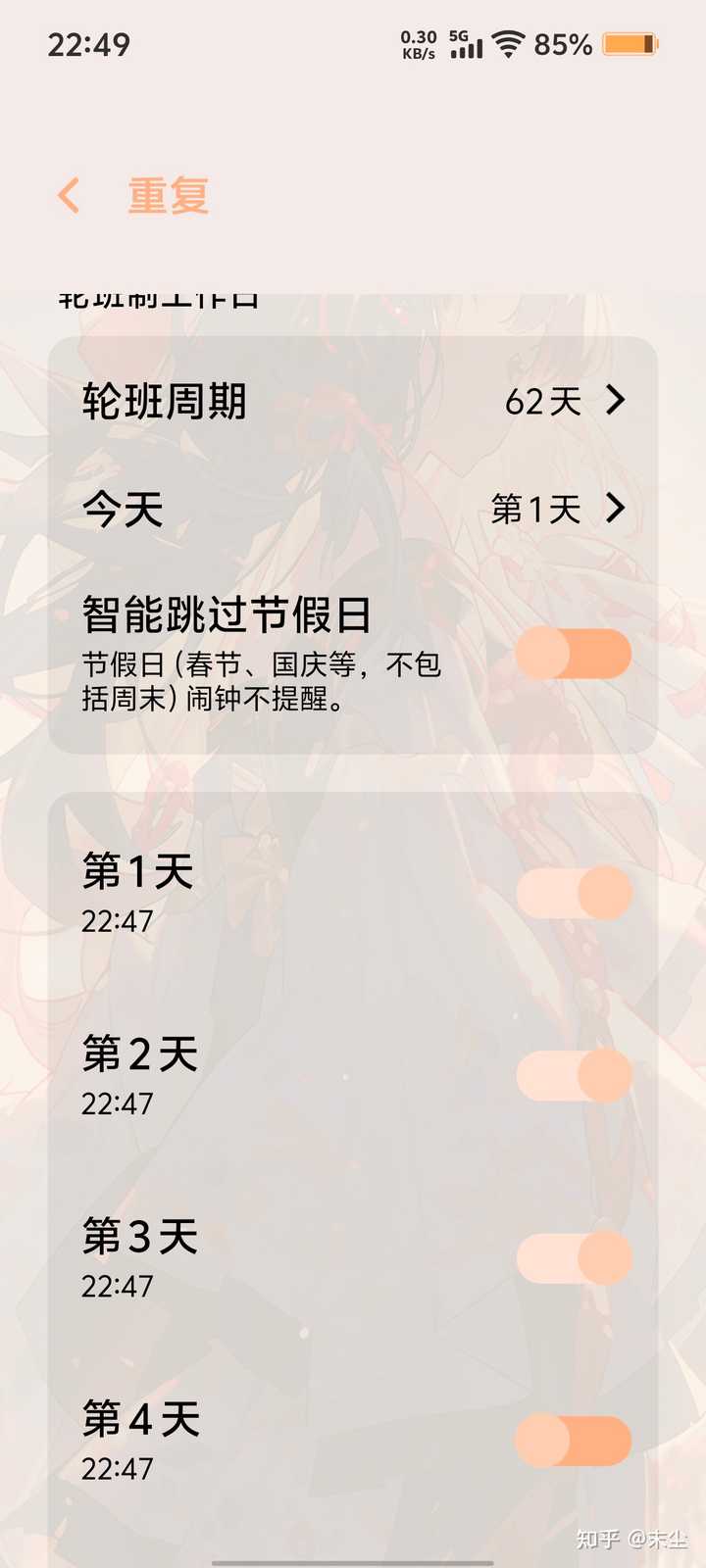Toggle the 第2天 alarm switch
This screenshot has width=706, height=1568.
click(574, 1075)
